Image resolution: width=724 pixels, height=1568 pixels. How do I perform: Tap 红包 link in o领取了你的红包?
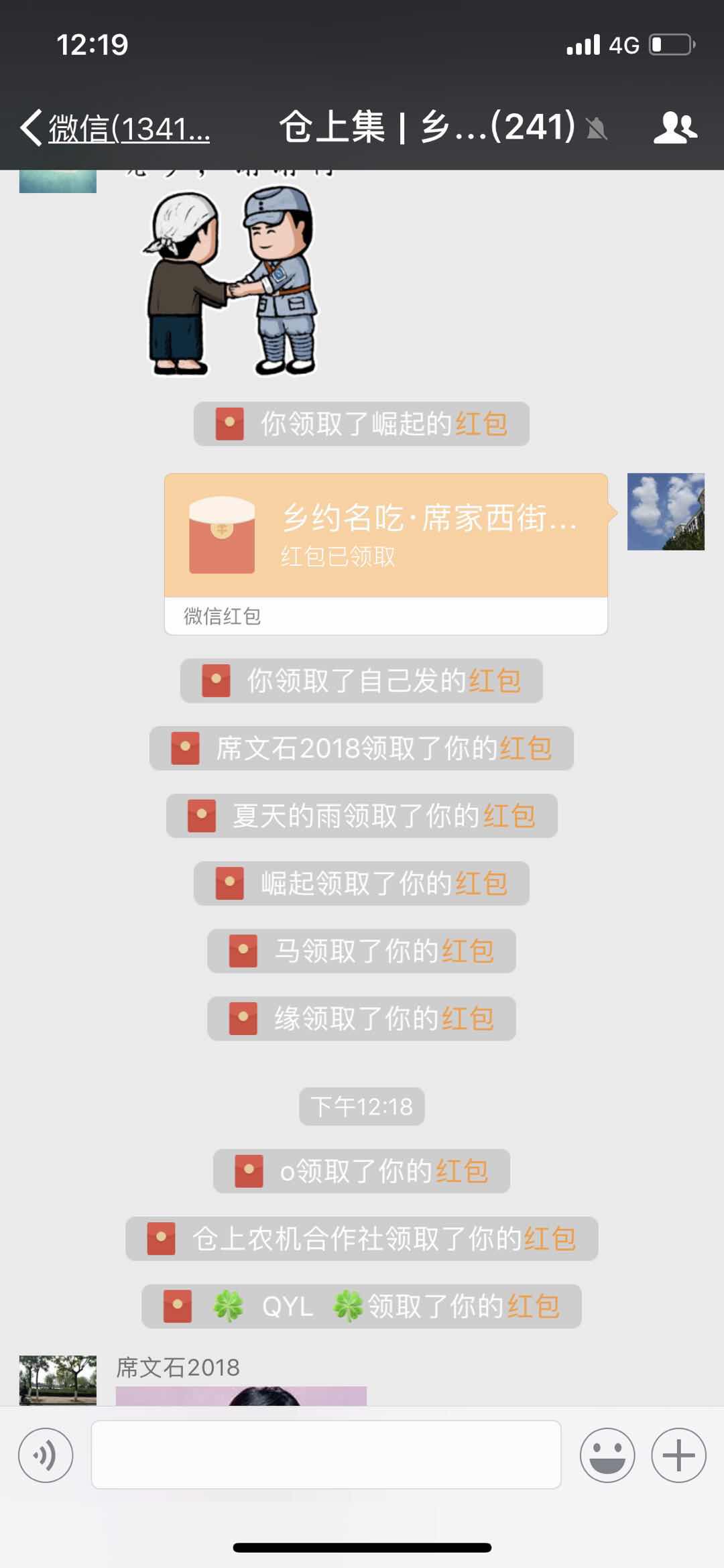pos(462,1172)
